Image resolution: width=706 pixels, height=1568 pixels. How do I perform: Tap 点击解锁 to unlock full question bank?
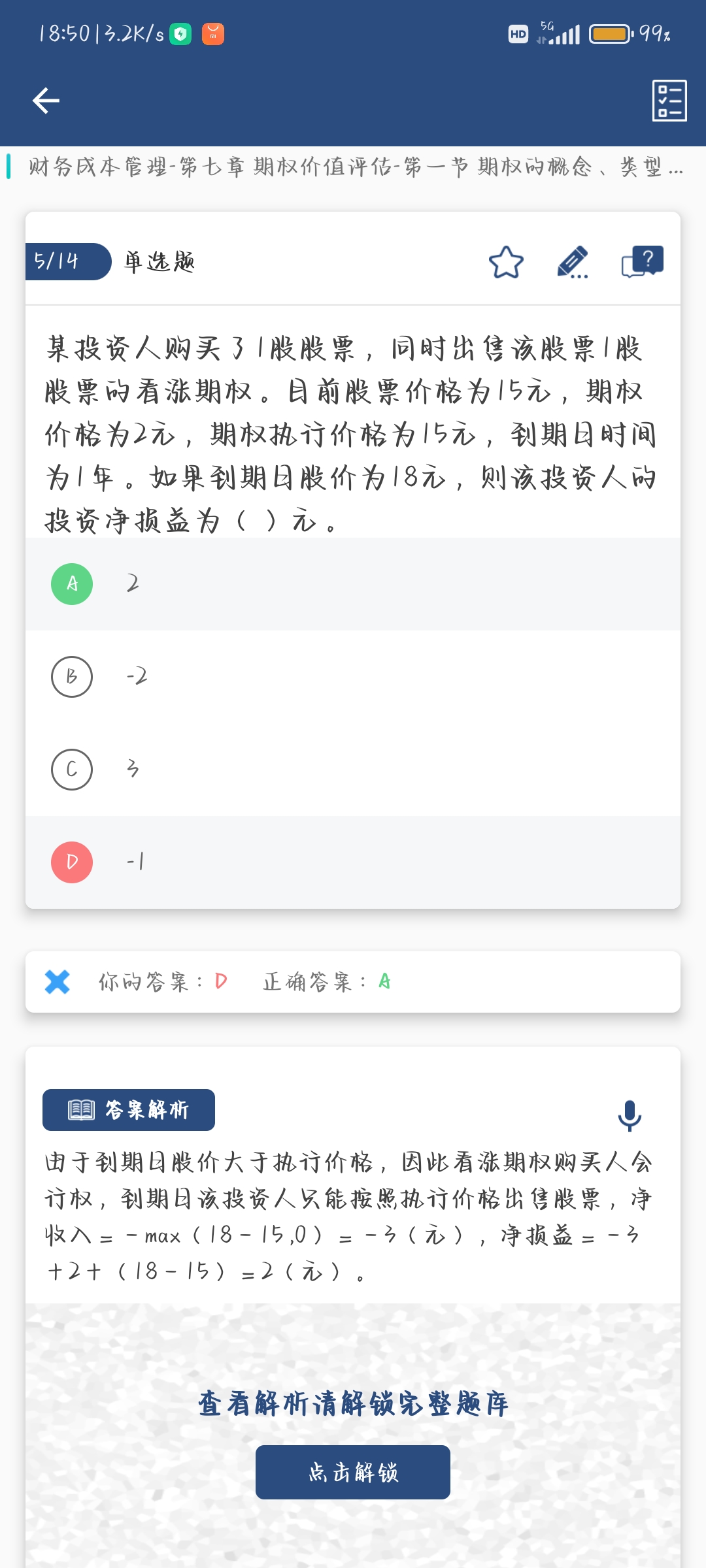[353, 1472]
